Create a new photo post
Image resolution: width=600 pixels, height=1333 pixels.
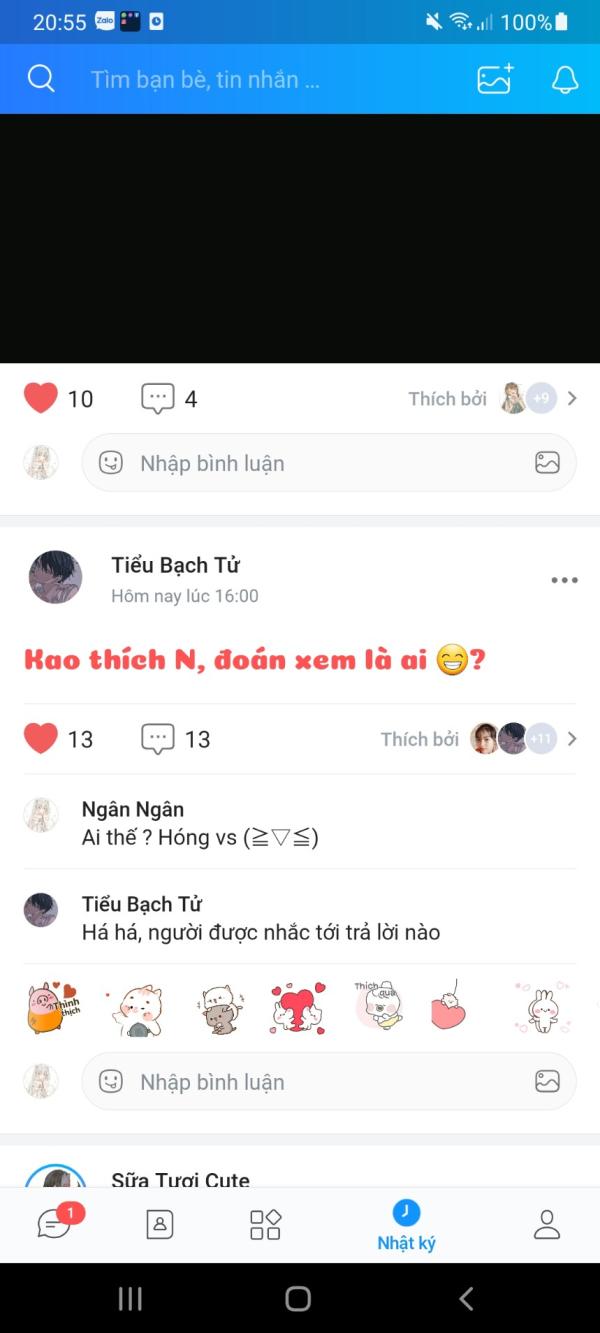point(495,79)
